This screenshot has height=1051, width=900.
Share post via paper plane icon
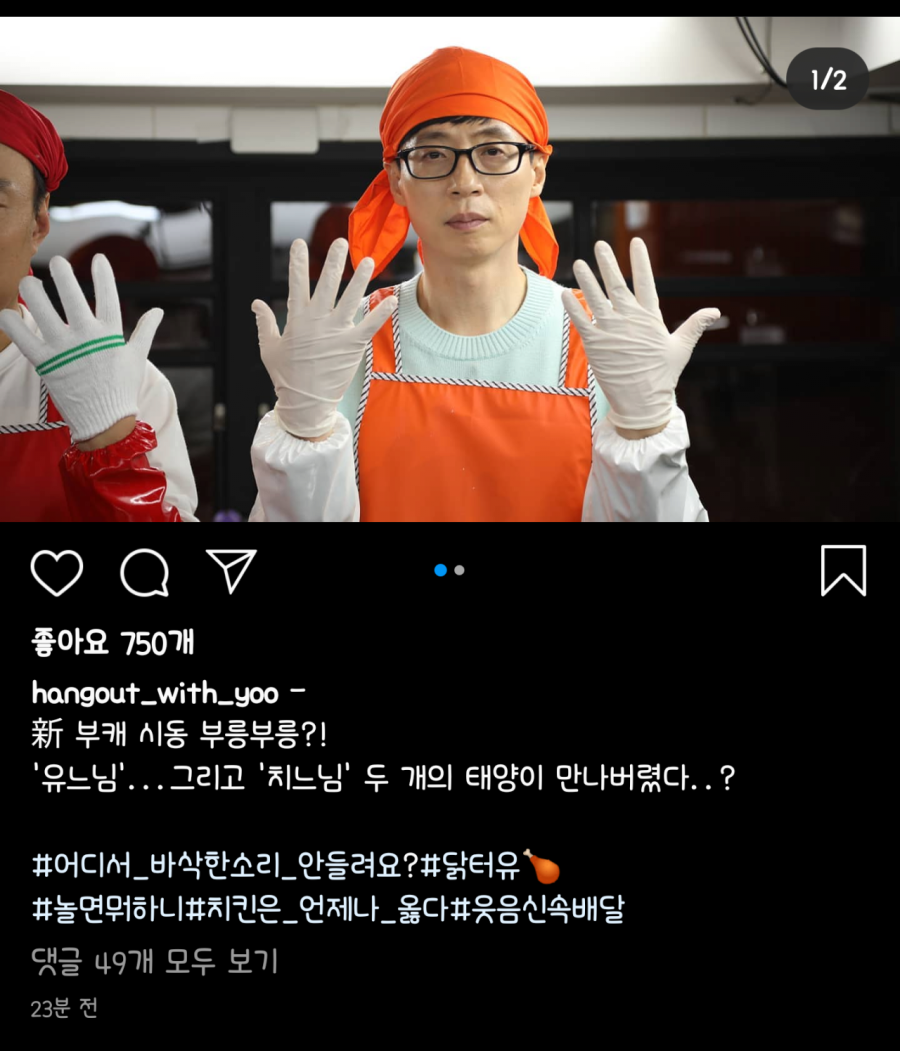pyautogui.click(x=231, y=571)
